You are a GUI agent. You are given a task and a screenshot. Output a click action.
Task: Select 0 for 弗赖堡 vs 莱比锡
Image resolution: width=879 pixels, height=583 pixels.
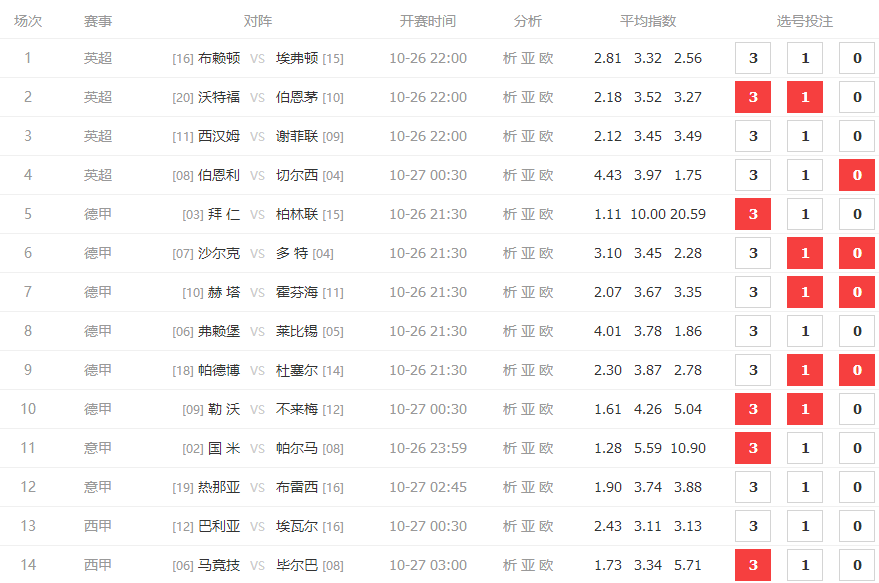[857, 331]
